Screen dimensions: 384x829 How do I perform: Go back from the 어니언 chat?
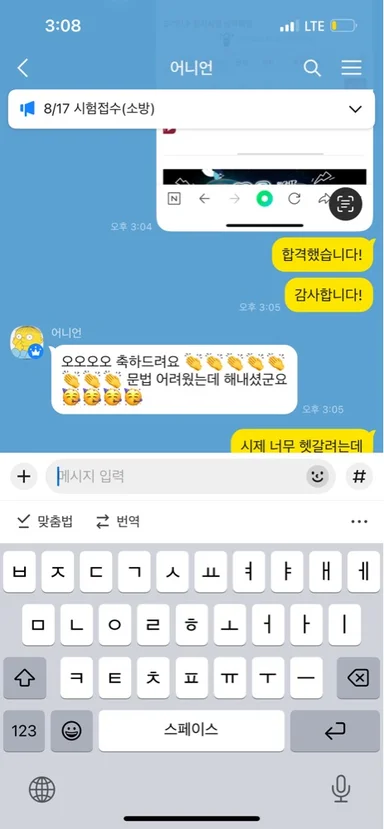22,68
